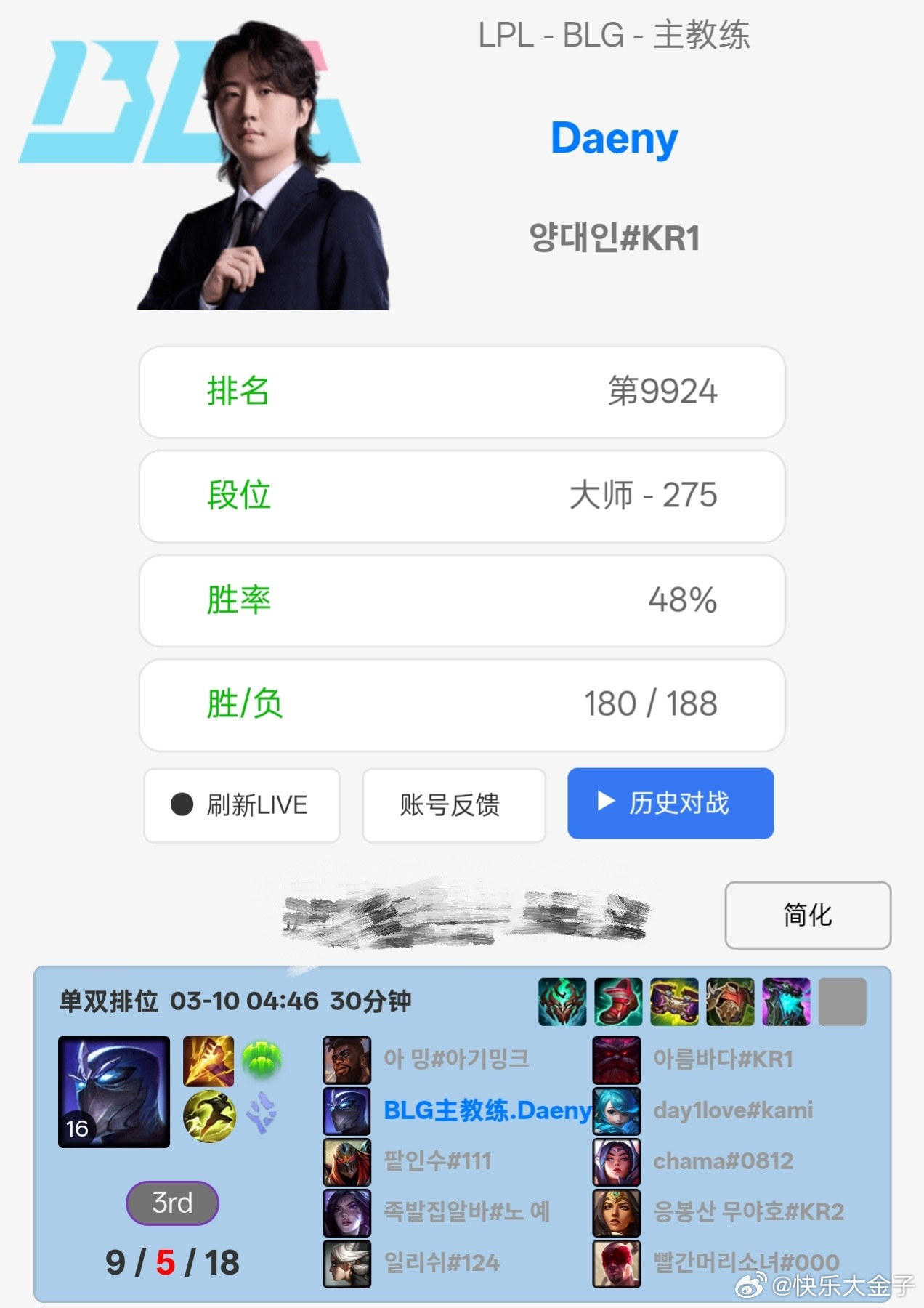Click 简化 to collapse the detailed view

click(x=808, y=916)
